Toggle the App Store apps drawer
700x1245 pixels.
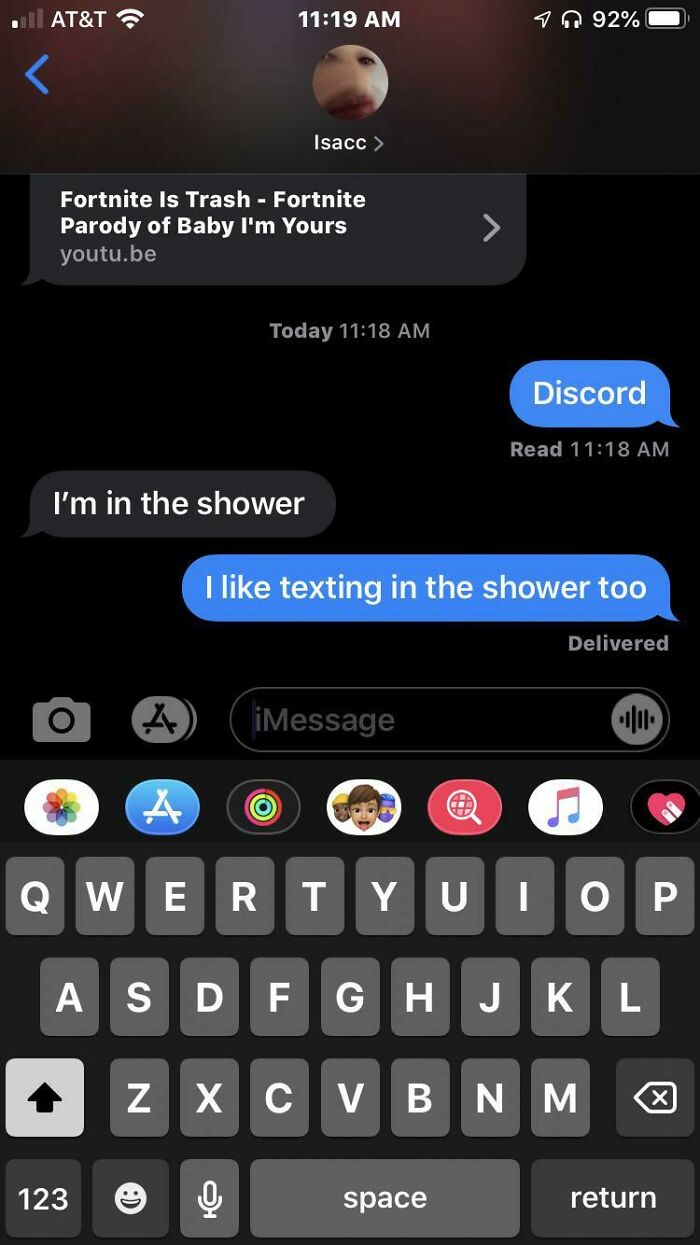pyautogui.click(x=163, y=719)
